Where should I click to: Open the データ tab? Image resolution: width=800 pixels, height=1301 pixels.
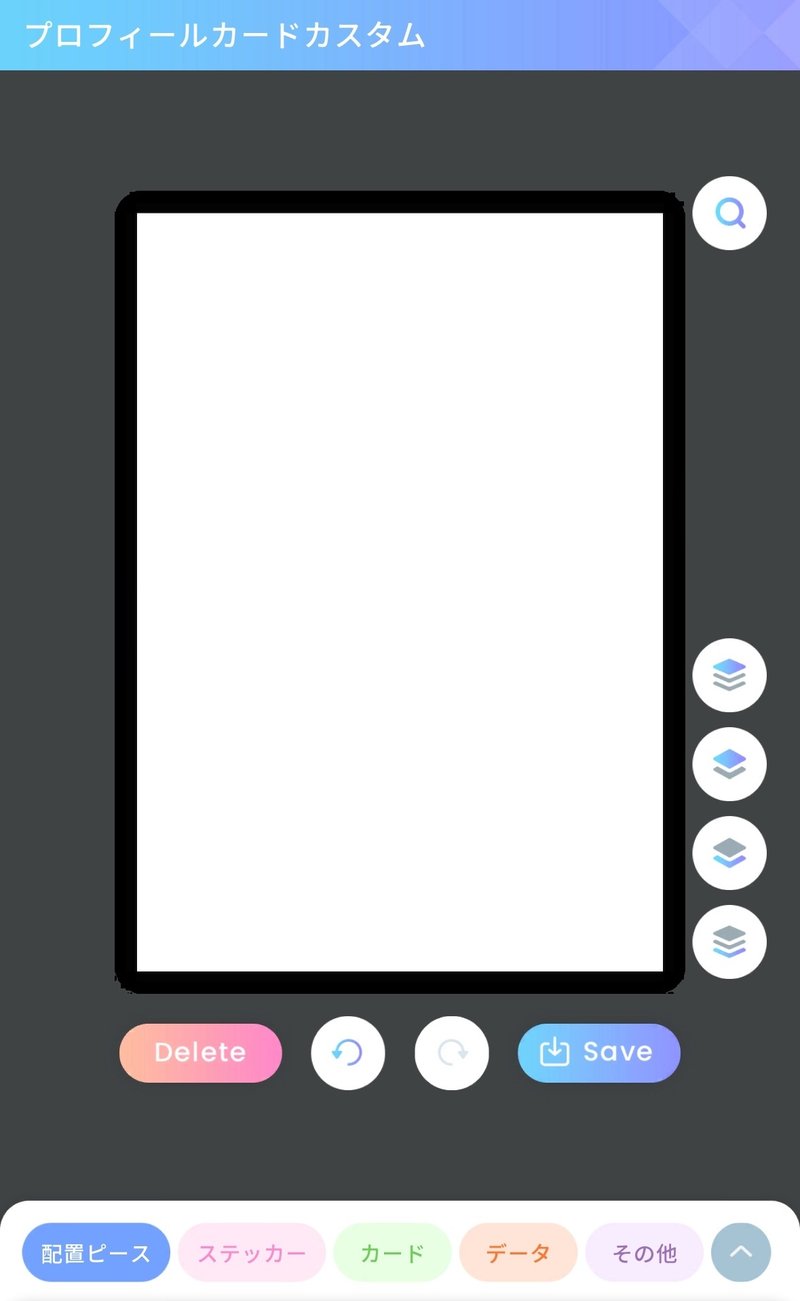point(518,1253)
